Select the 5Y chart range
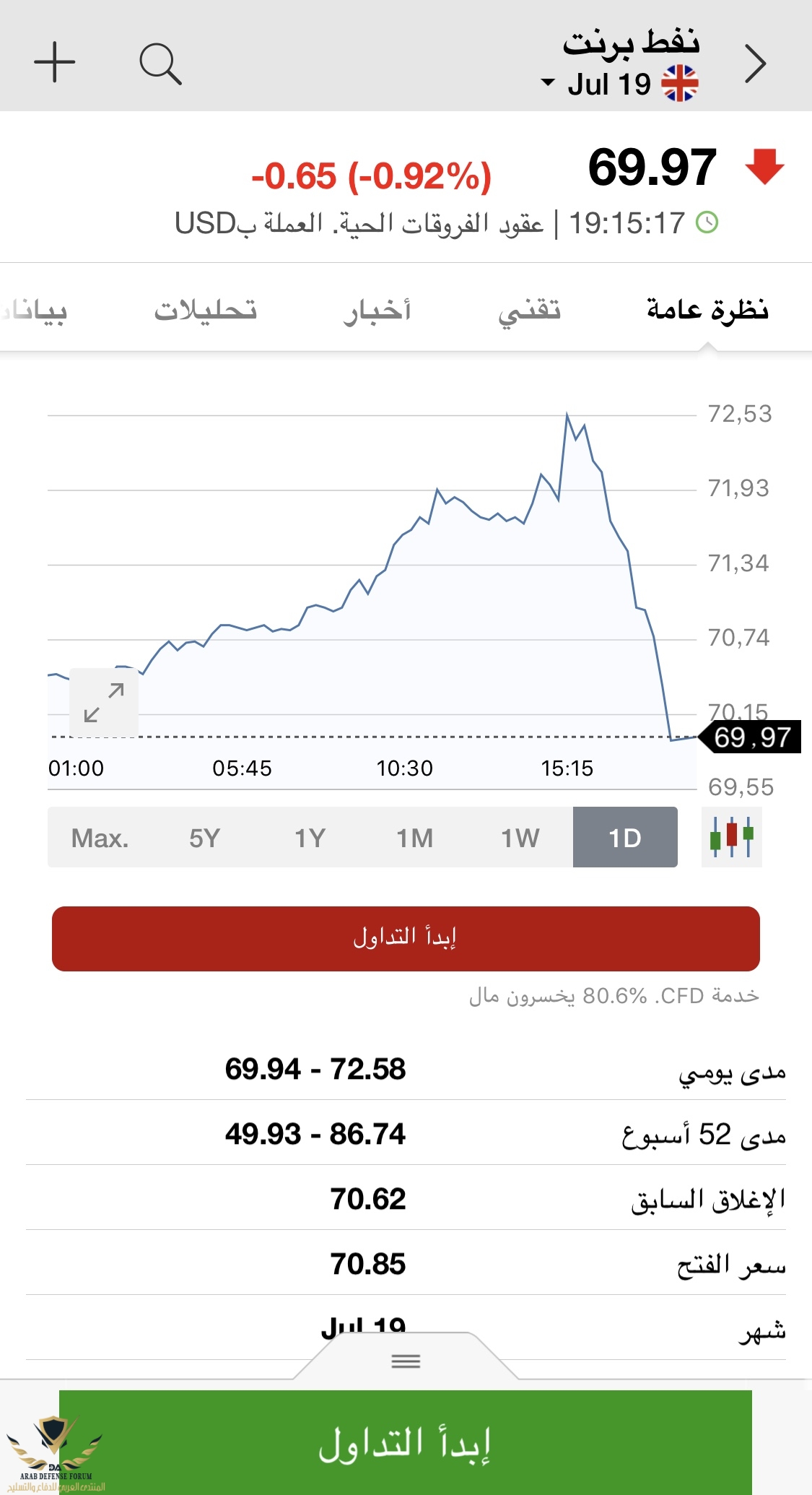The image size is (812, 1495). [204, 838]
